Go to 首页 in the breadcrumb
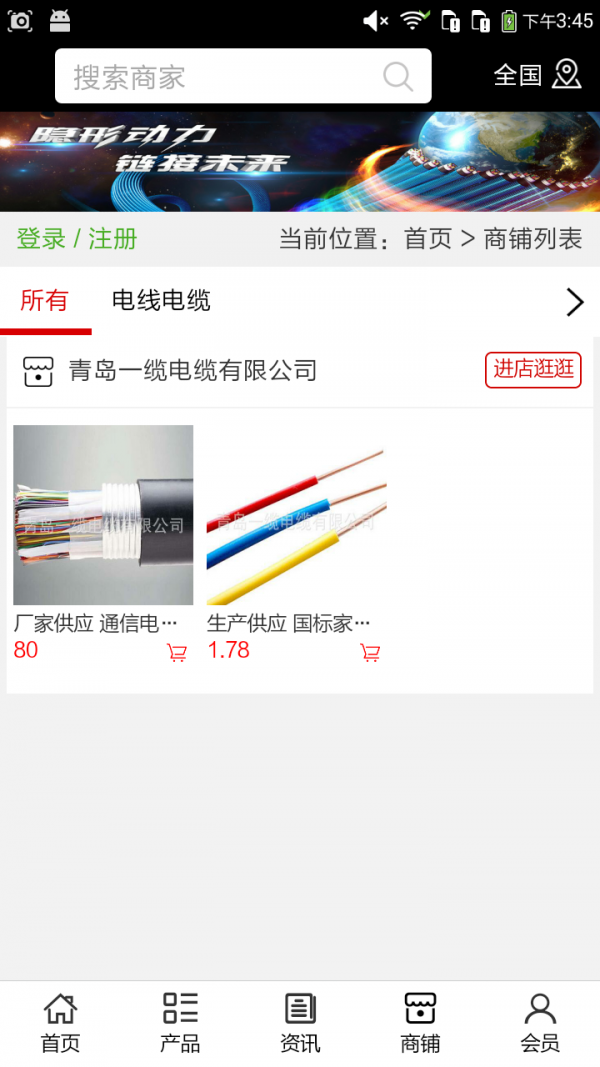This screenshot has height=1067, width=600. 428,239
